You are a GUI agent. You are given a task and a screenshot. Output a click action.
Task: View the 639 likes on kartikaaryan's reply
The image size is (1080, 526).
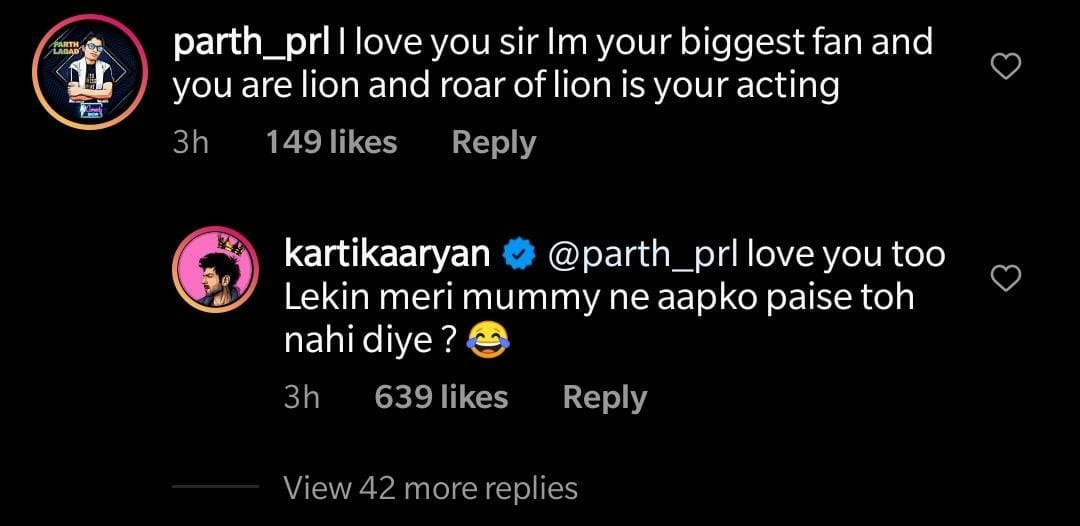(441, 398)
